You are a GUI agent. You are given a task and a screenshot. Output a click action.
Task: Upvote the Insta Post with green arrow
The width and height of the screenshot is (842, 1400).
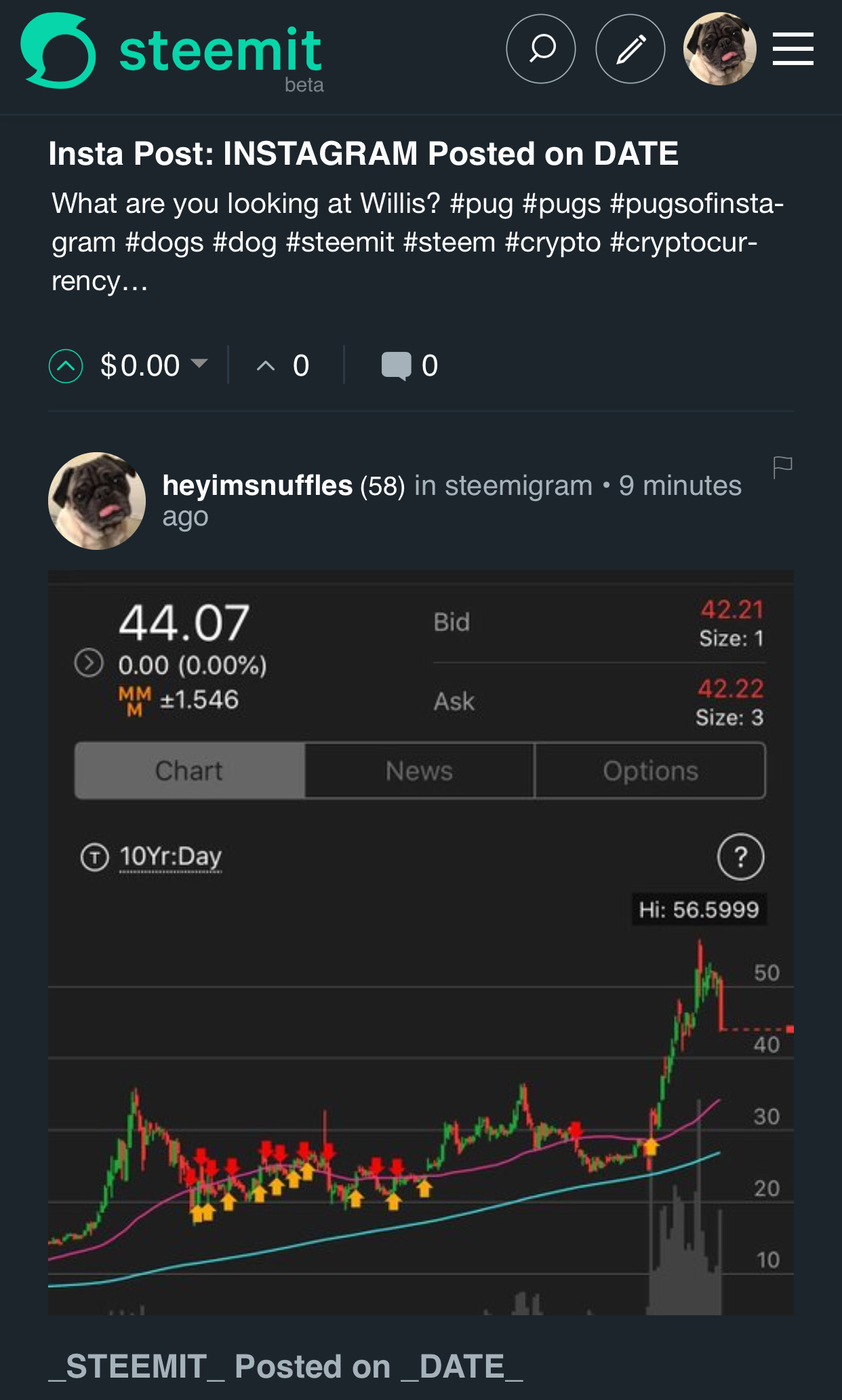point(66,366)
